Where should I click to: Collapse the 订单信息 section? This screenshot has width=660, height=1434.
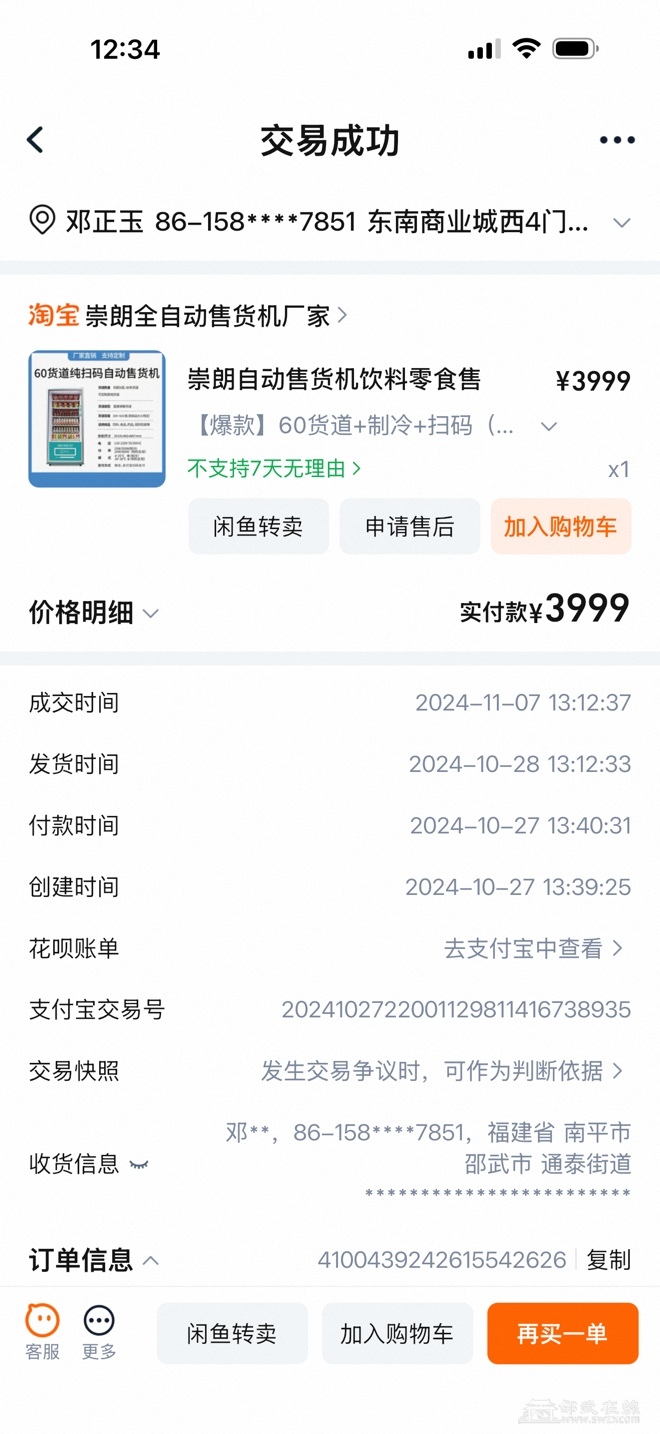[x=150, y=1260]
